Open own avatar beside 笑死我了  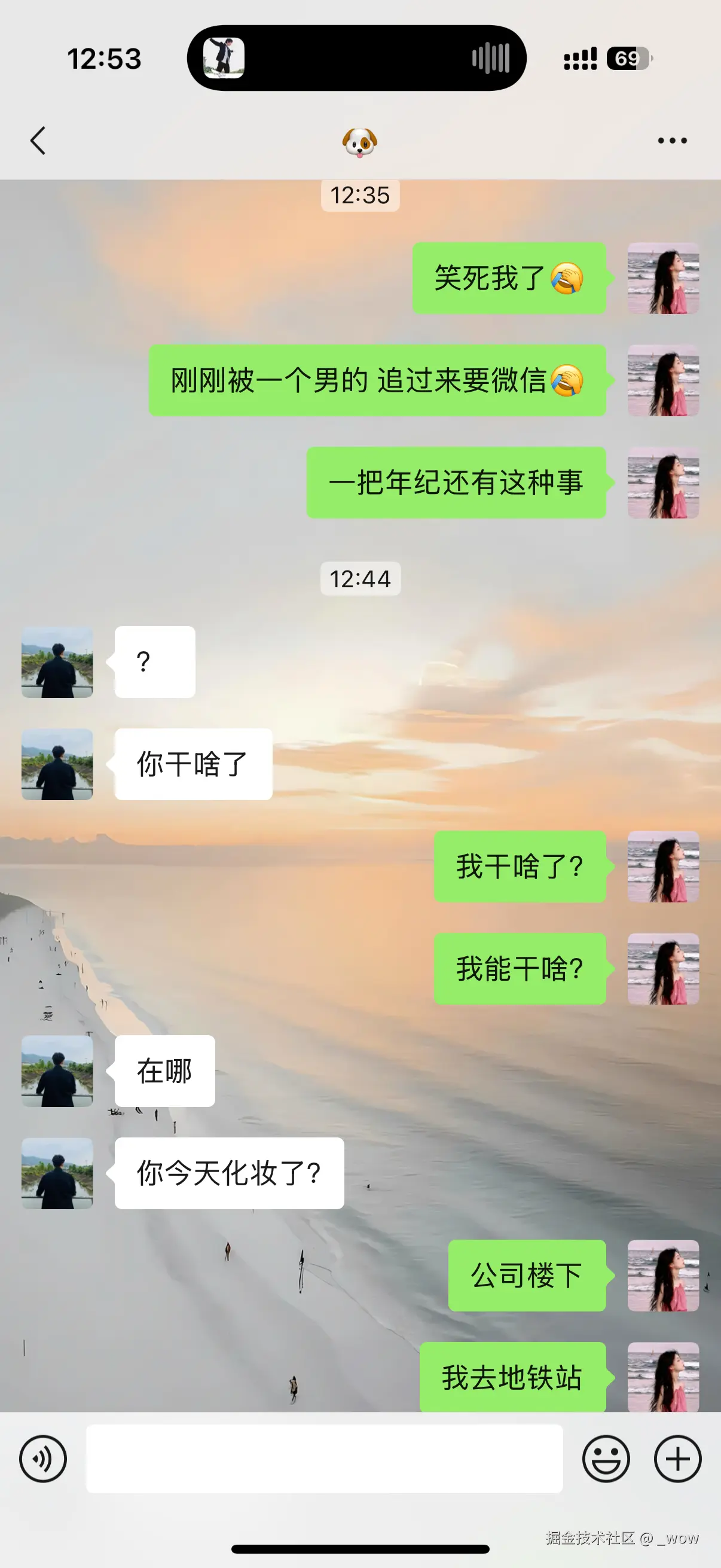pyautogui.click(x=662, y=278)
